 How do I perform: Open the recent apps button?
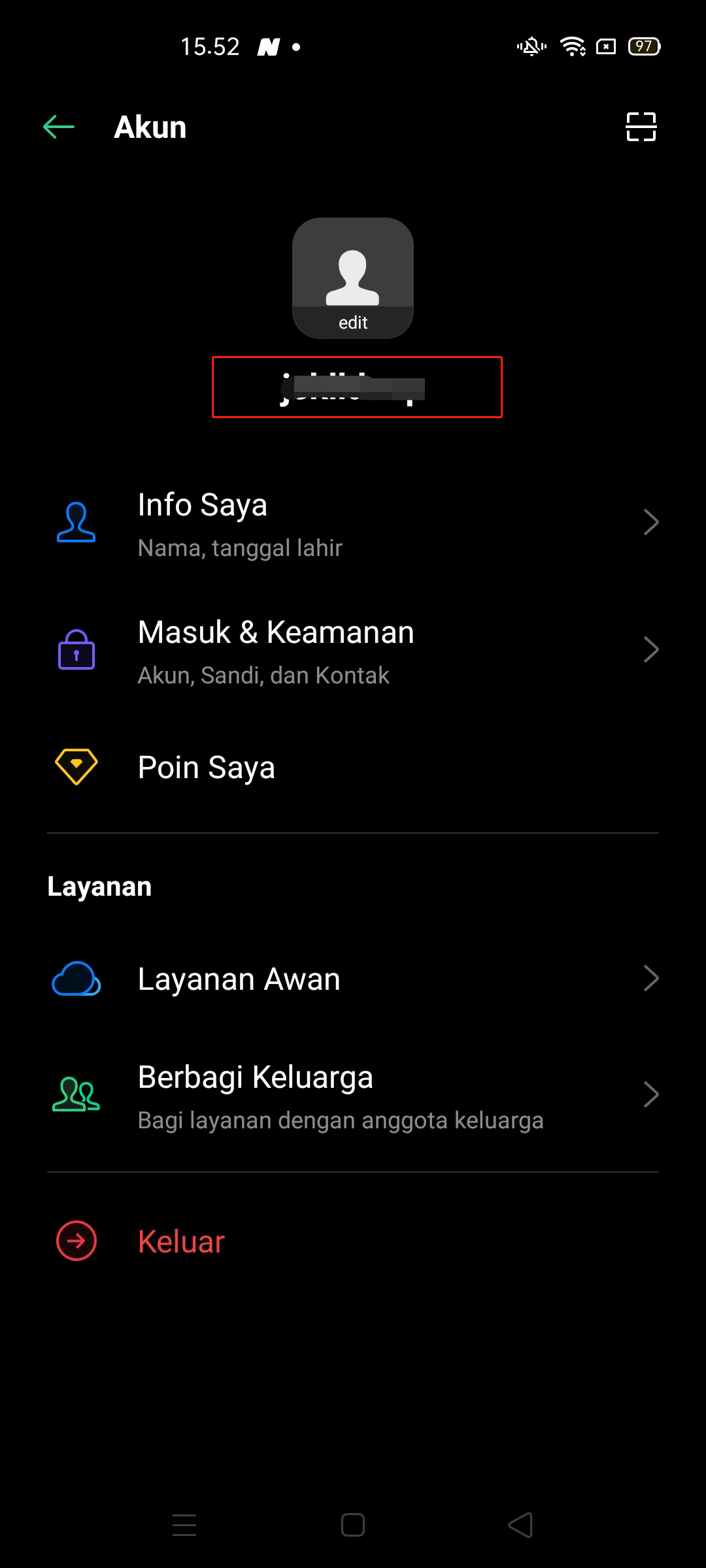coord(184,1525)
